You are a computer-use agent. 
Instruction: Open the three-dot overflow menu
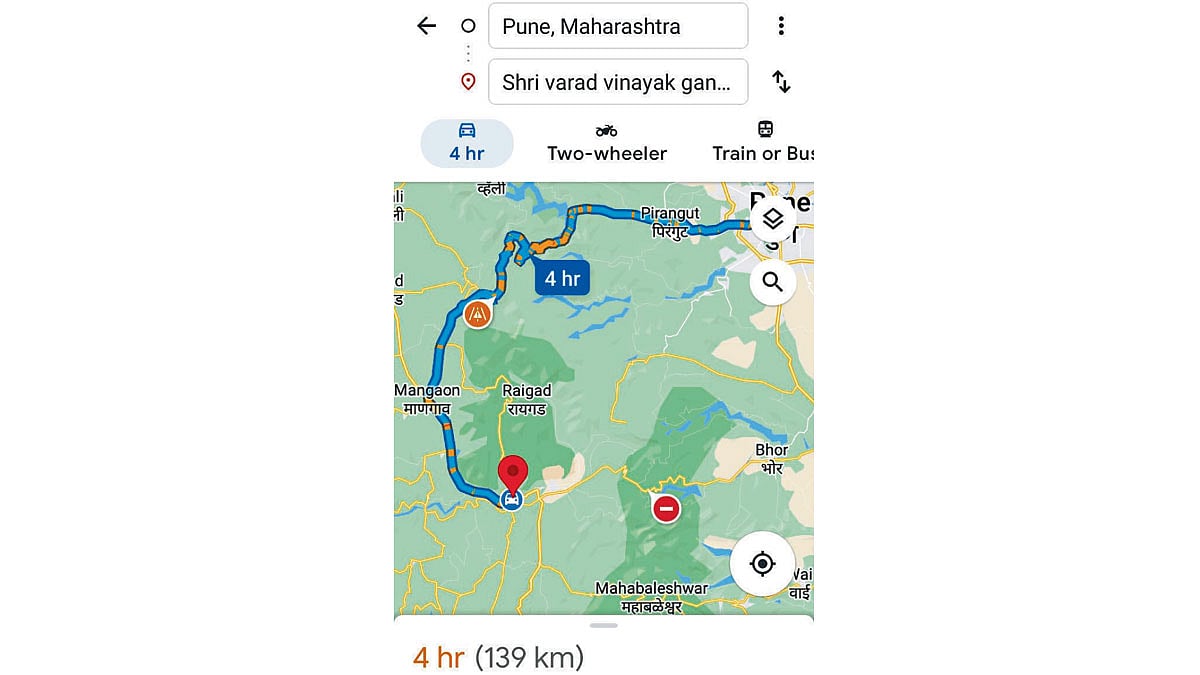(781, 26)
